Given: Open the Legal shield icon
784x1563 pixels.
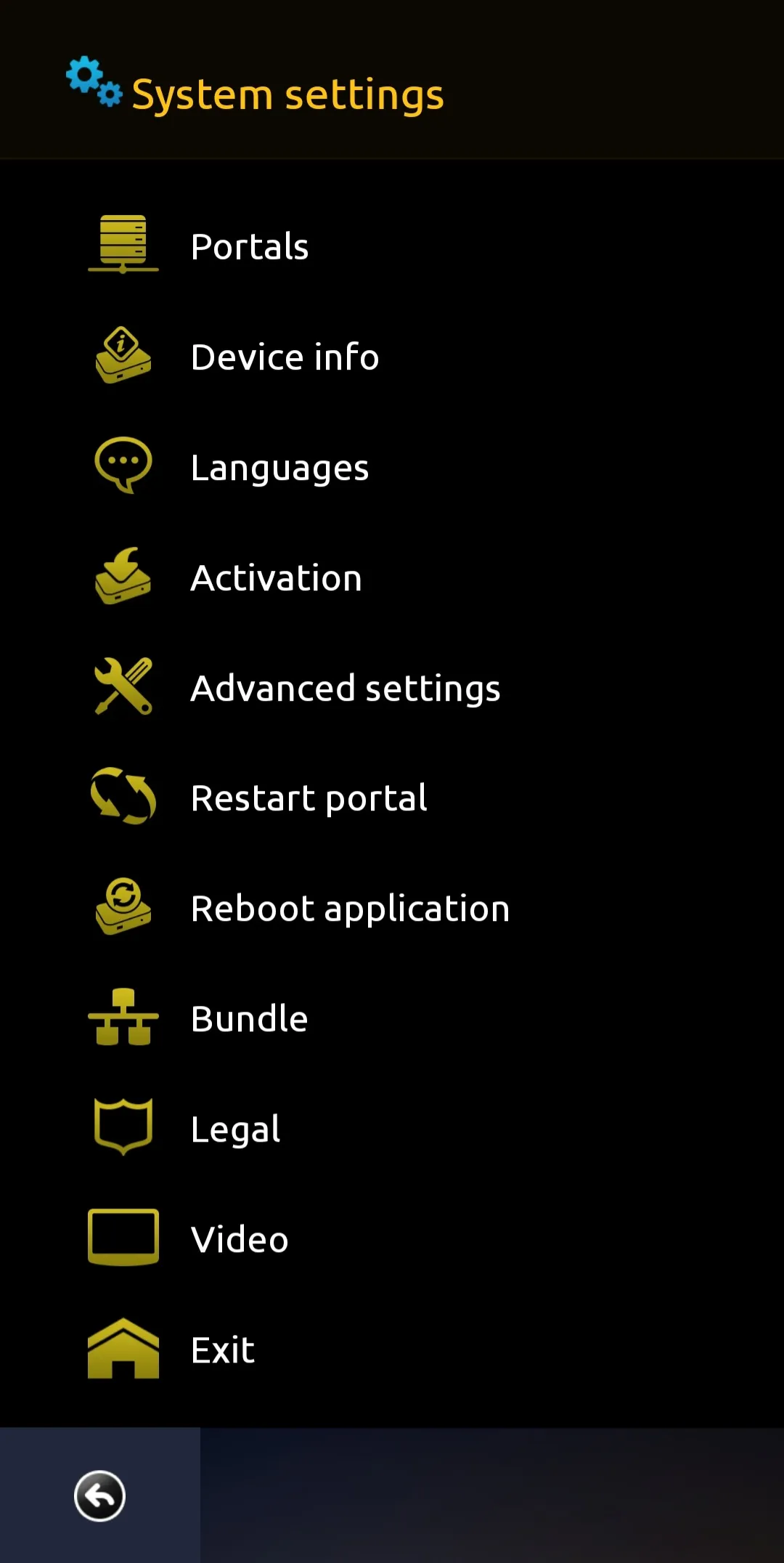Looking at the screenshot, I should pos(123,1127).
